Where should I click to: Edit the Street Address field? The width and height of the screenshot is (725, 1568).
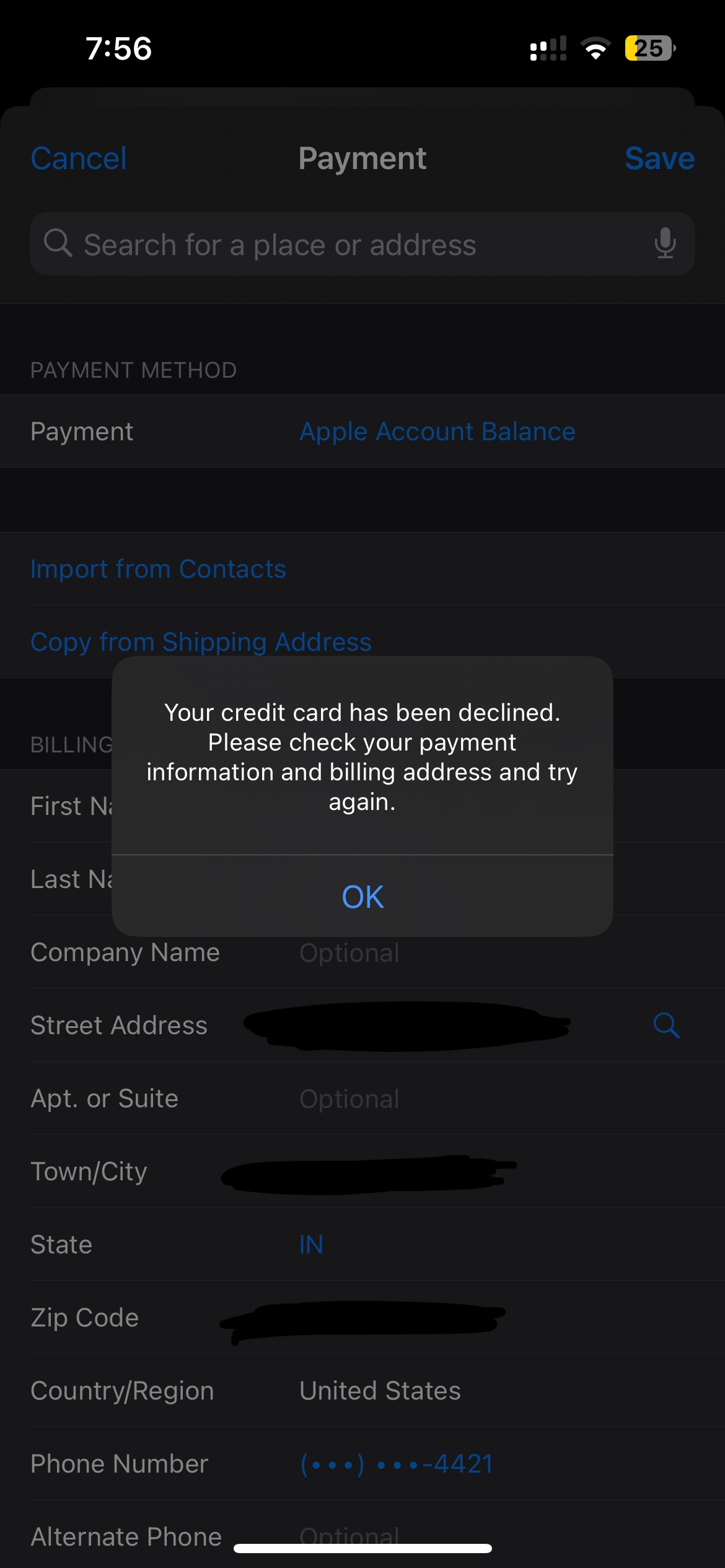(x=406, y=1026)
